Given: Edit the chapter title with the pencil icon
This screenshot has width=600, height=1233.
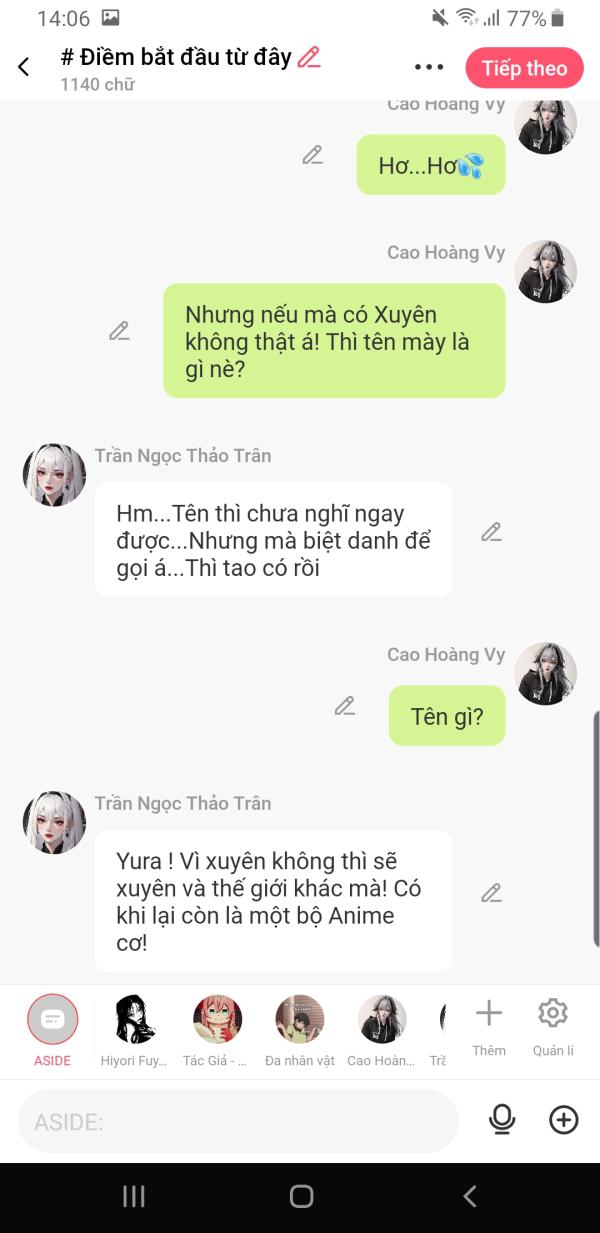Looking at the screenshot, I should pyautogui.click(x=309, y=57).
